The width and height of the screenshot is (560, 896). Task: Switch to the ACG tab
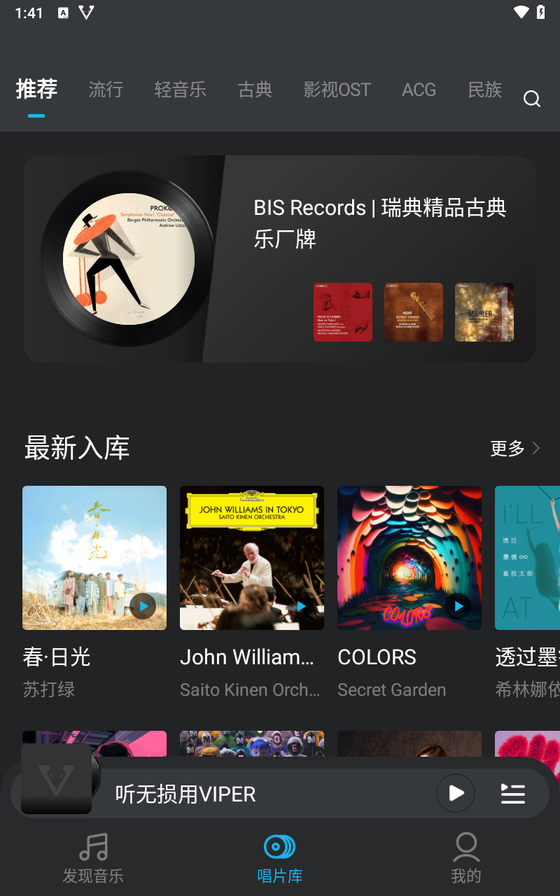click(x=419, y=90)
